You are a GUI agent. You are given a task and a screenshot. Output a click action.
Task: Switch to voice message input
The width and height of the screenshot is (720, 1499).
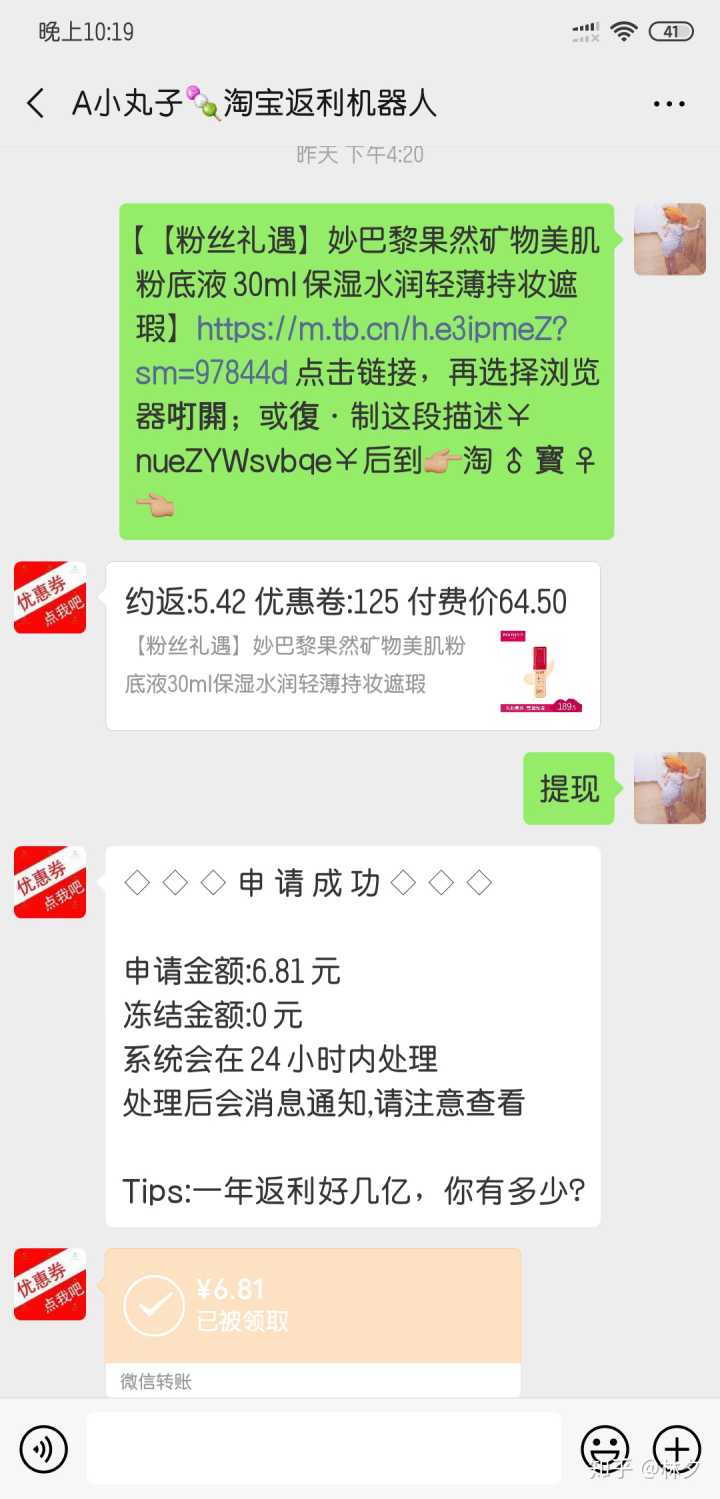43,1448
